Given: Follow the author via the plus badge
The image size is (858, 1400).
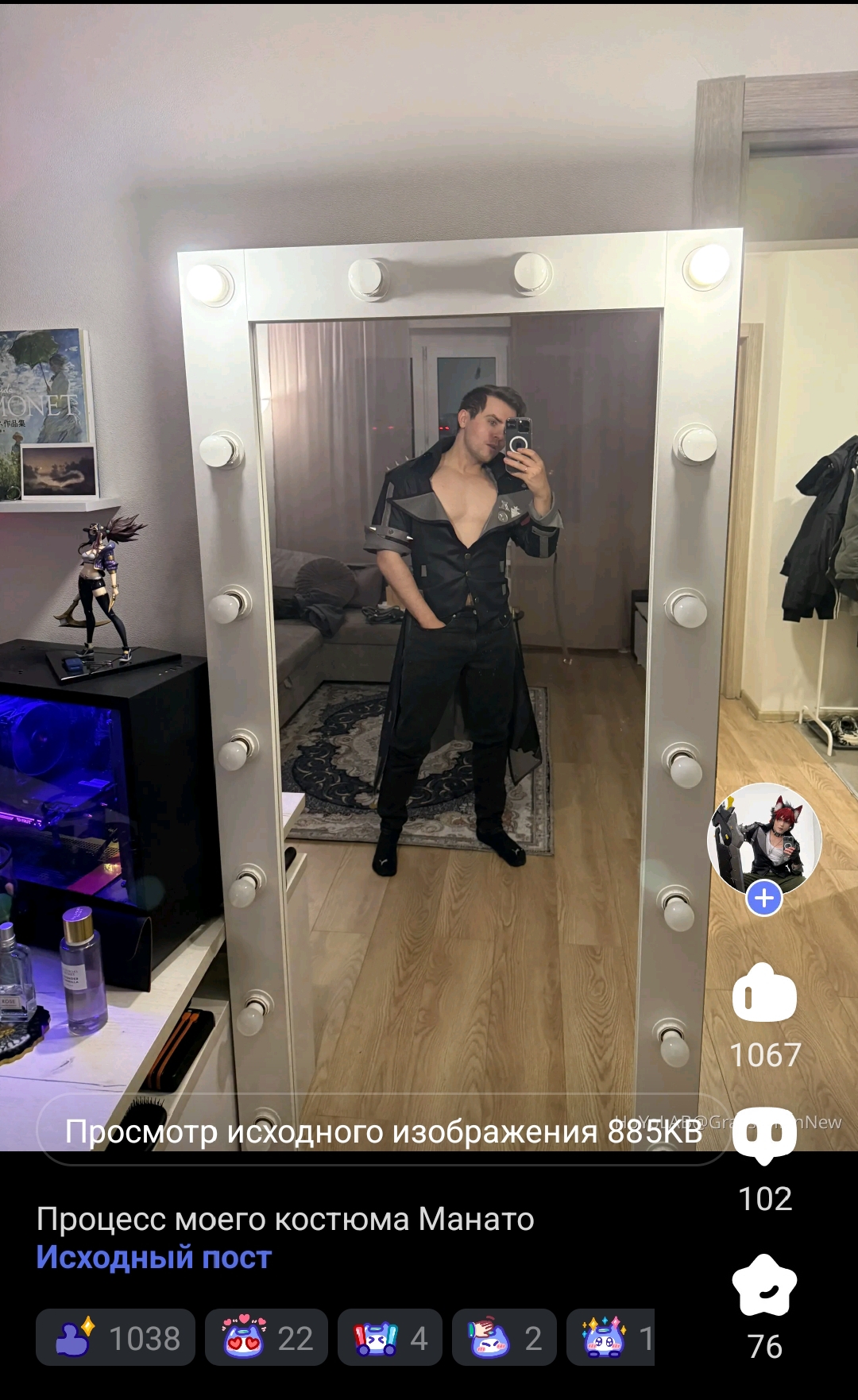Looking at the screenshot, I should (764, 899).
